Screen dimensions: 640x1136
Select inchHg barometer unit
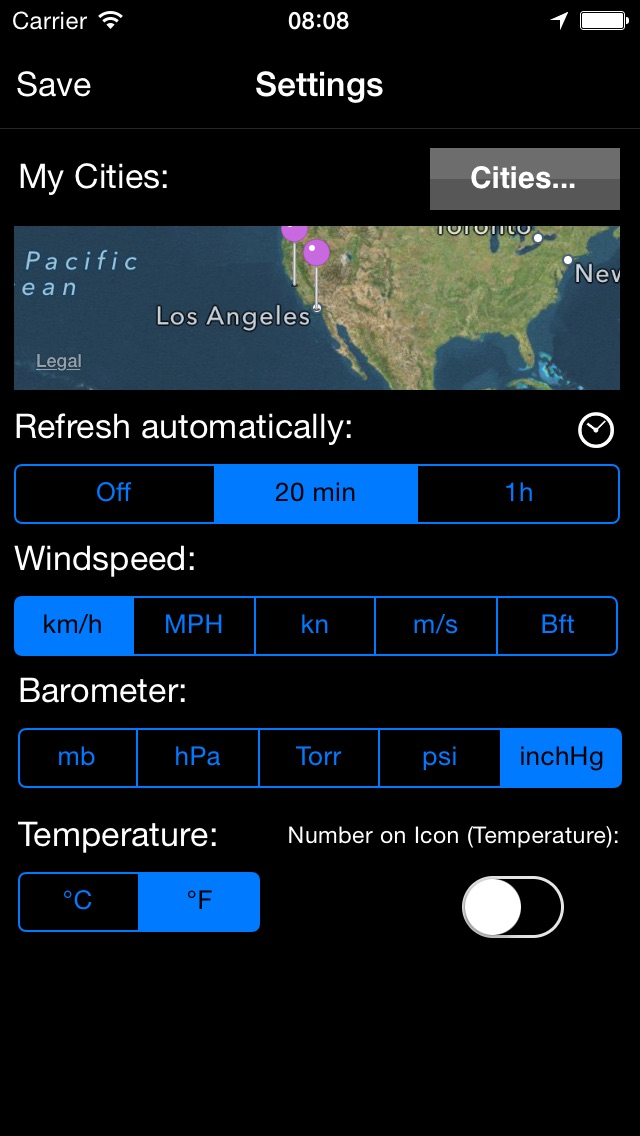pyautogui.click(x=561, y=757)
